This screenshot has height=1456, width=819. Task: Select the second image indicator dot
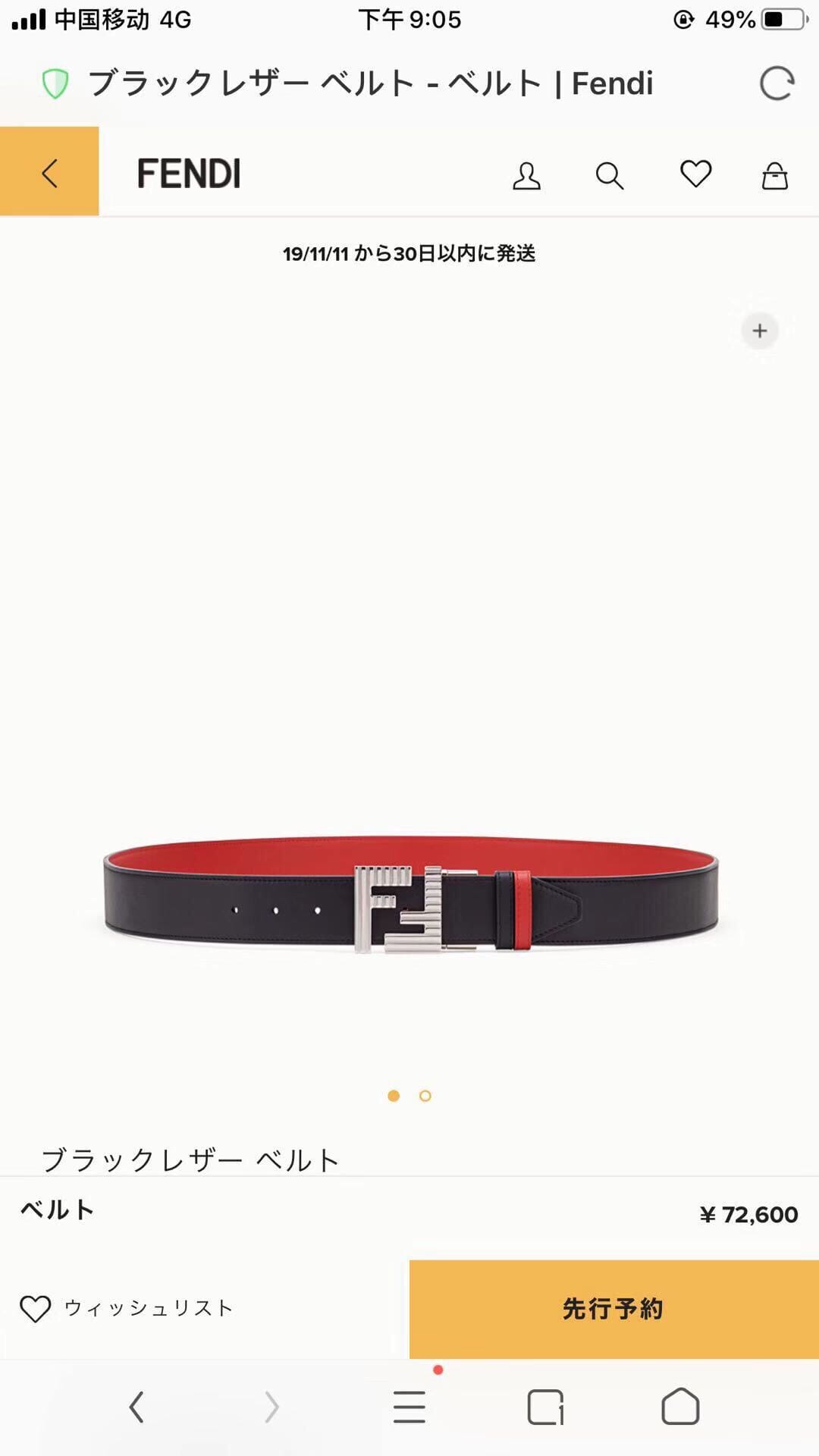point(425,1096)
